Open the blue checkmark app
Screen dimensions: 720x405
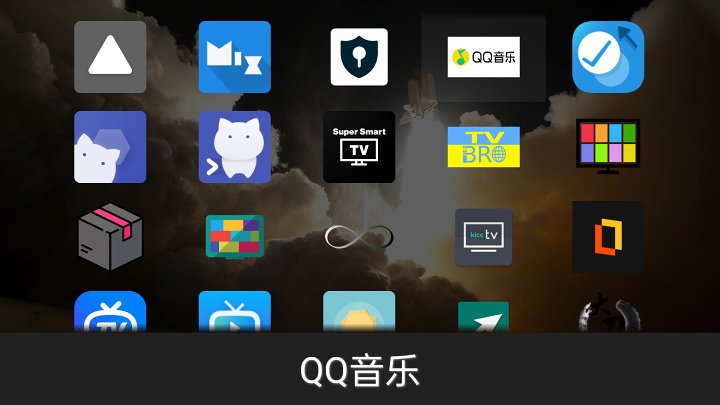coord(607,57)
